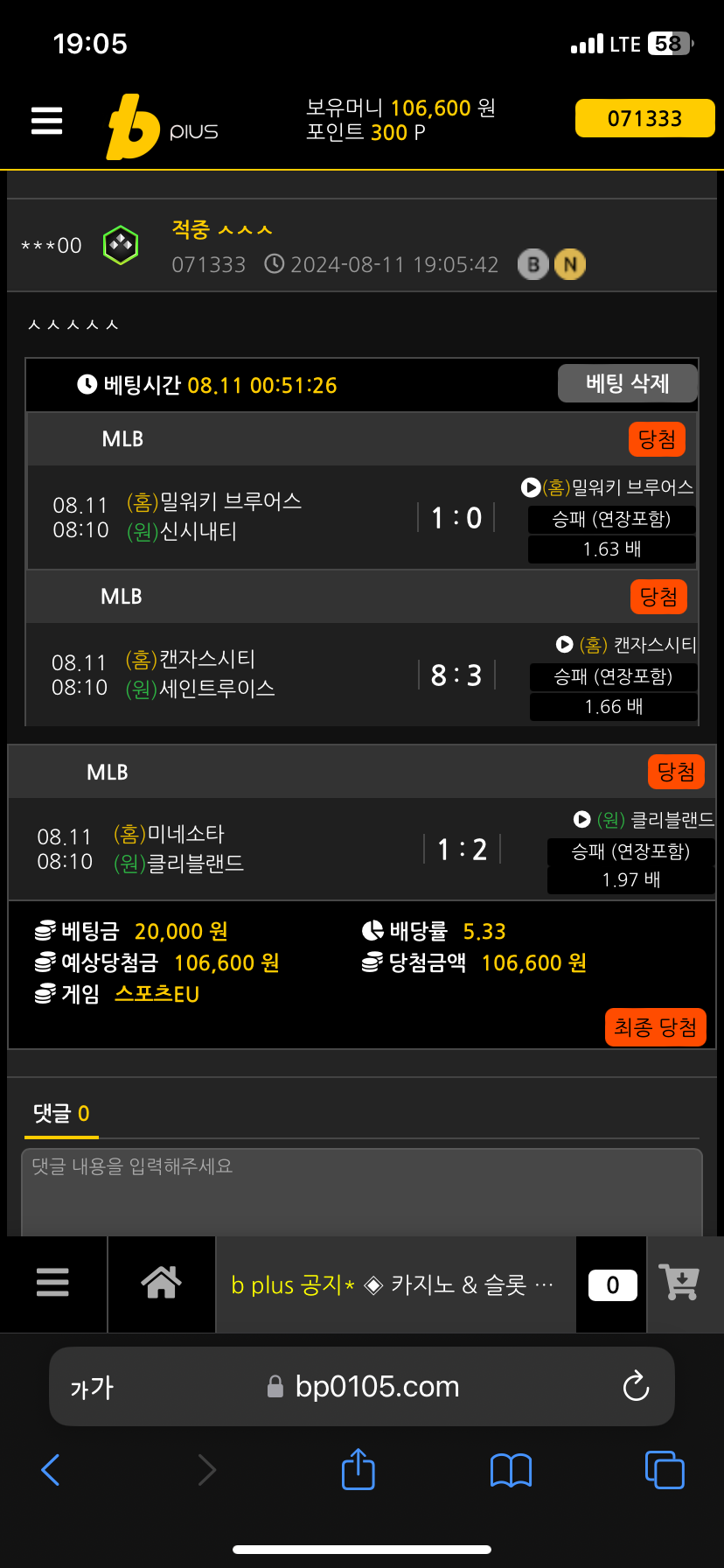The width and height of the screenshot is (724, 1568).
Task: Share this page from Safari
Action: click(358, 1469)
